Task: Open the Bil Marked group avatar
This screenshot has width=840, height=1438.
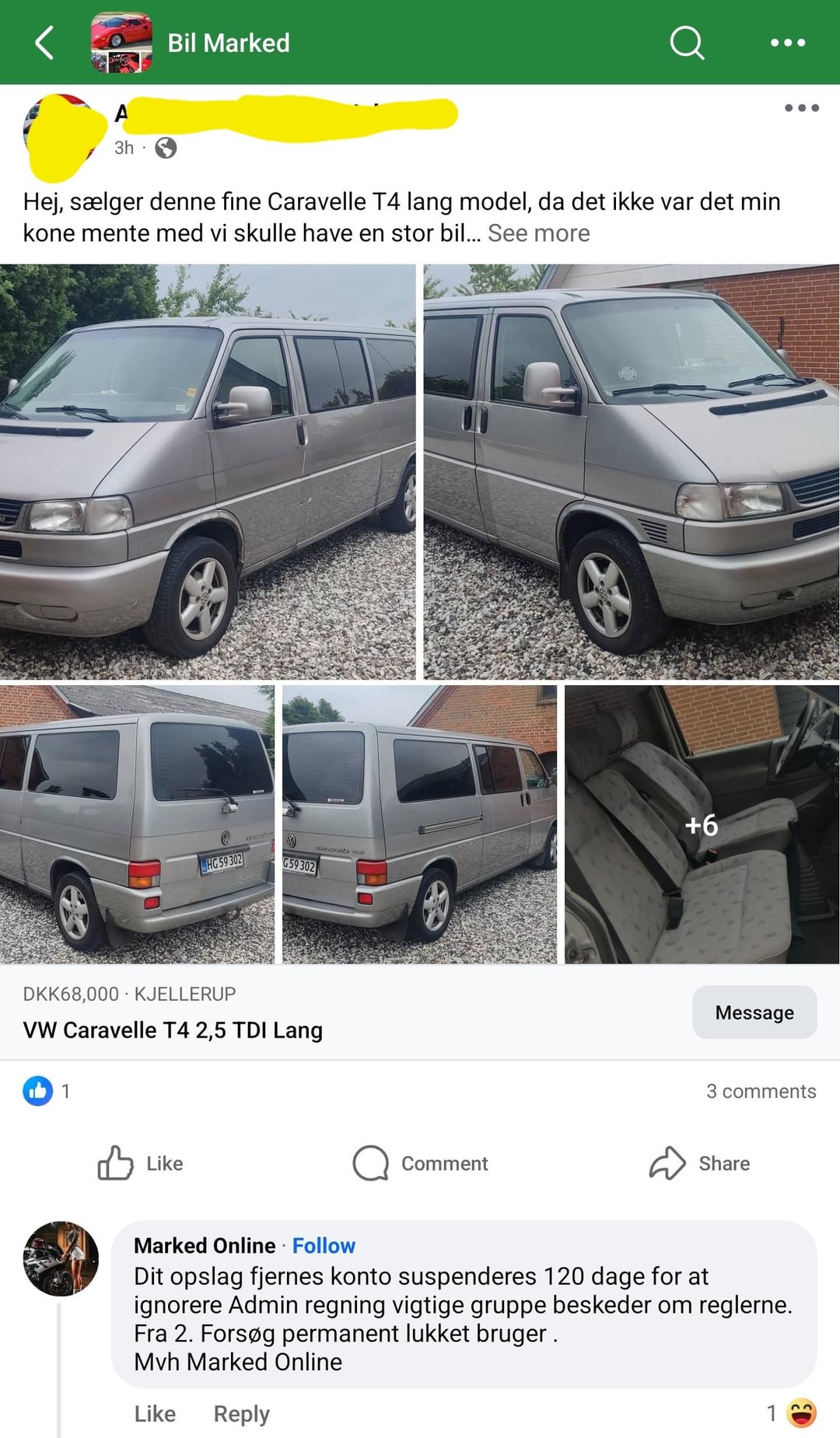Action: (x=121, y=42)
